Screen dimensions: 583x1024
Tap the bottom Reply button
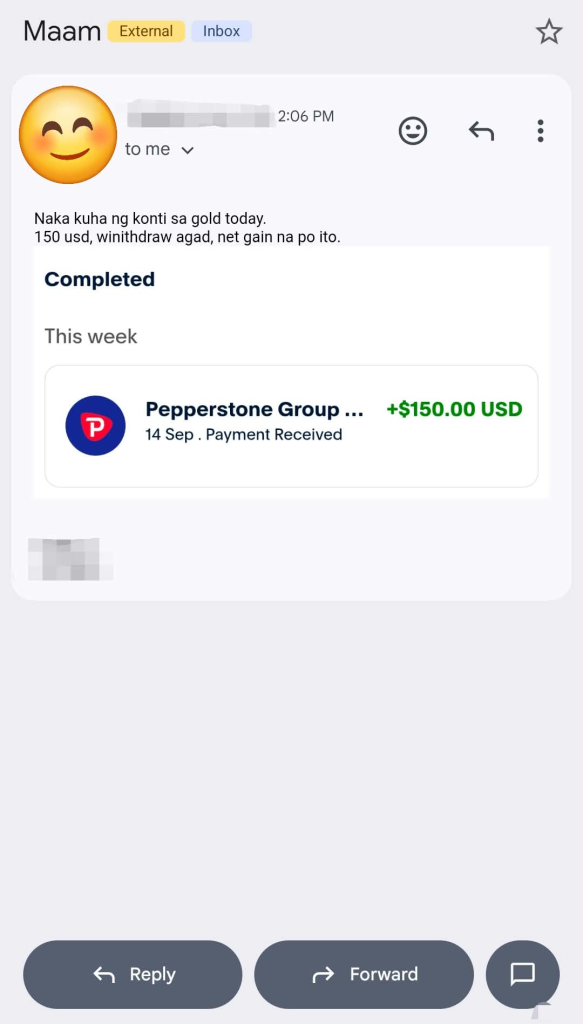tap(133, 974)
